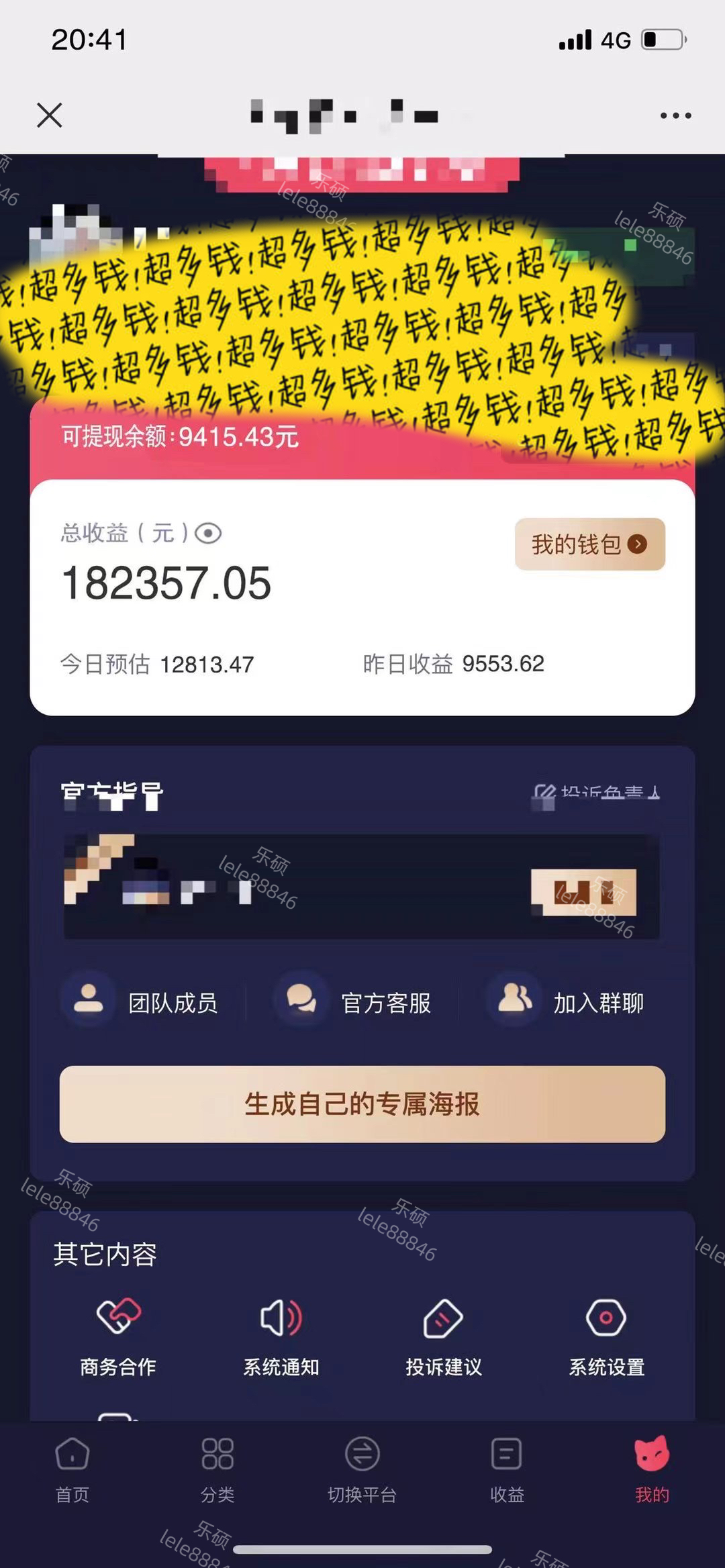
Task: Open the three-dot overflow menu
Action: click(x=675, y=114)
